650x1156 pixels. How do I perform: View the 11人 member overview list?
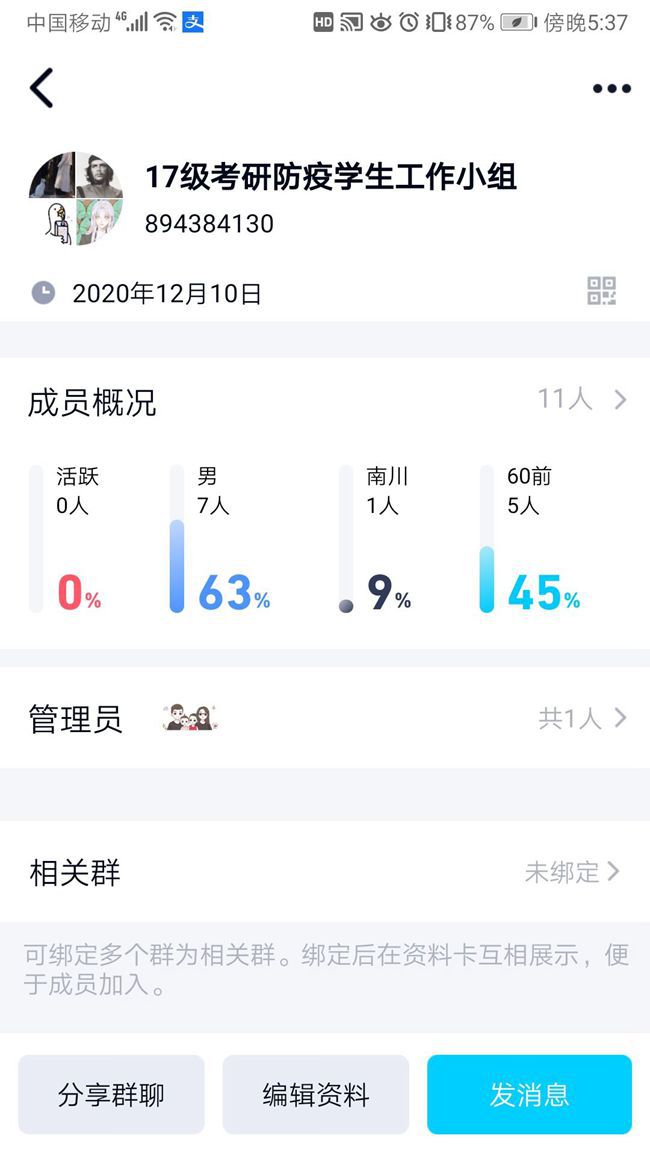pyautogui.click(x=582, y=400)
